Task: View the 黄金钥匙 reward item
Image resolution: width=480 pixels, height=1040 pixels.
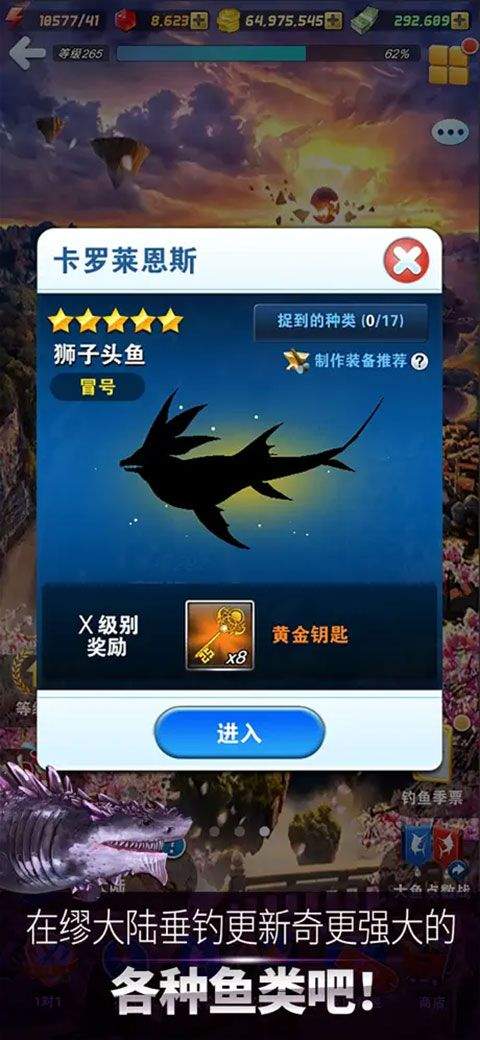Action: [220, 635]
